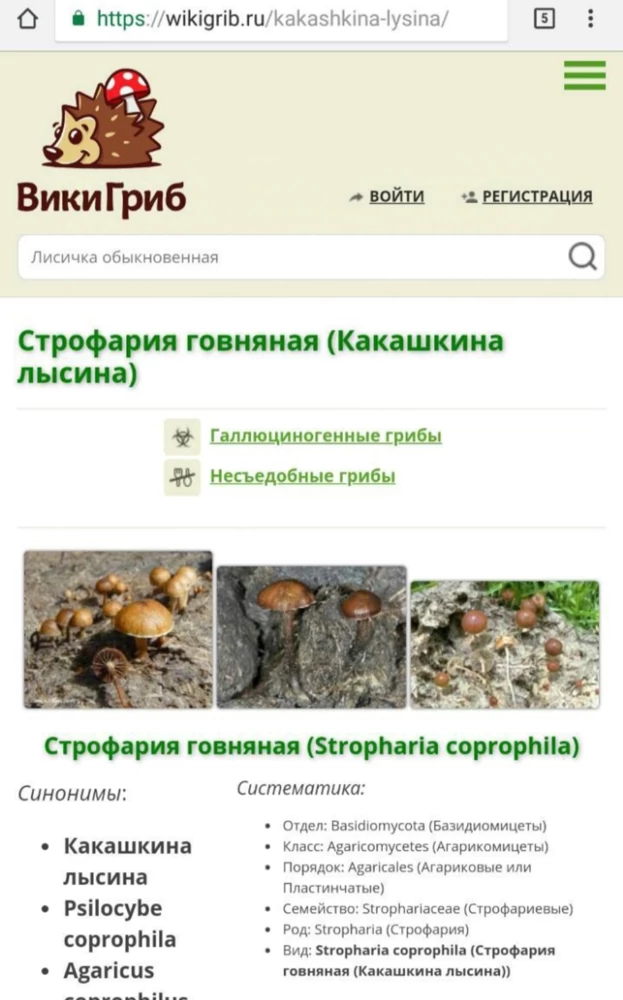
Task: Open the green hamburger site menu
Action: tap(585, 75)
